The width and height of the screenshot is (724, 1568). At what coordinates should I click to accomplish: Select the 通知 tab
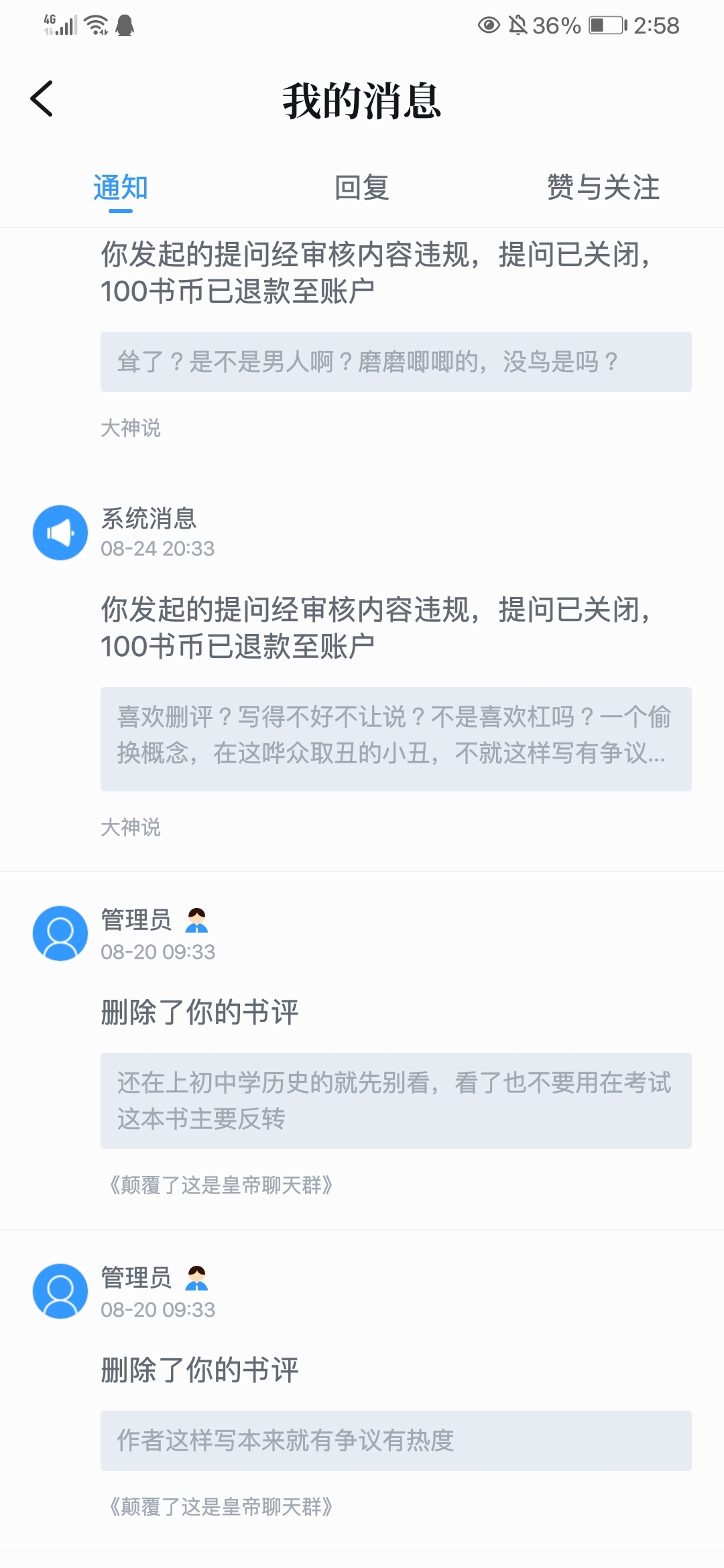pos(121,188)
